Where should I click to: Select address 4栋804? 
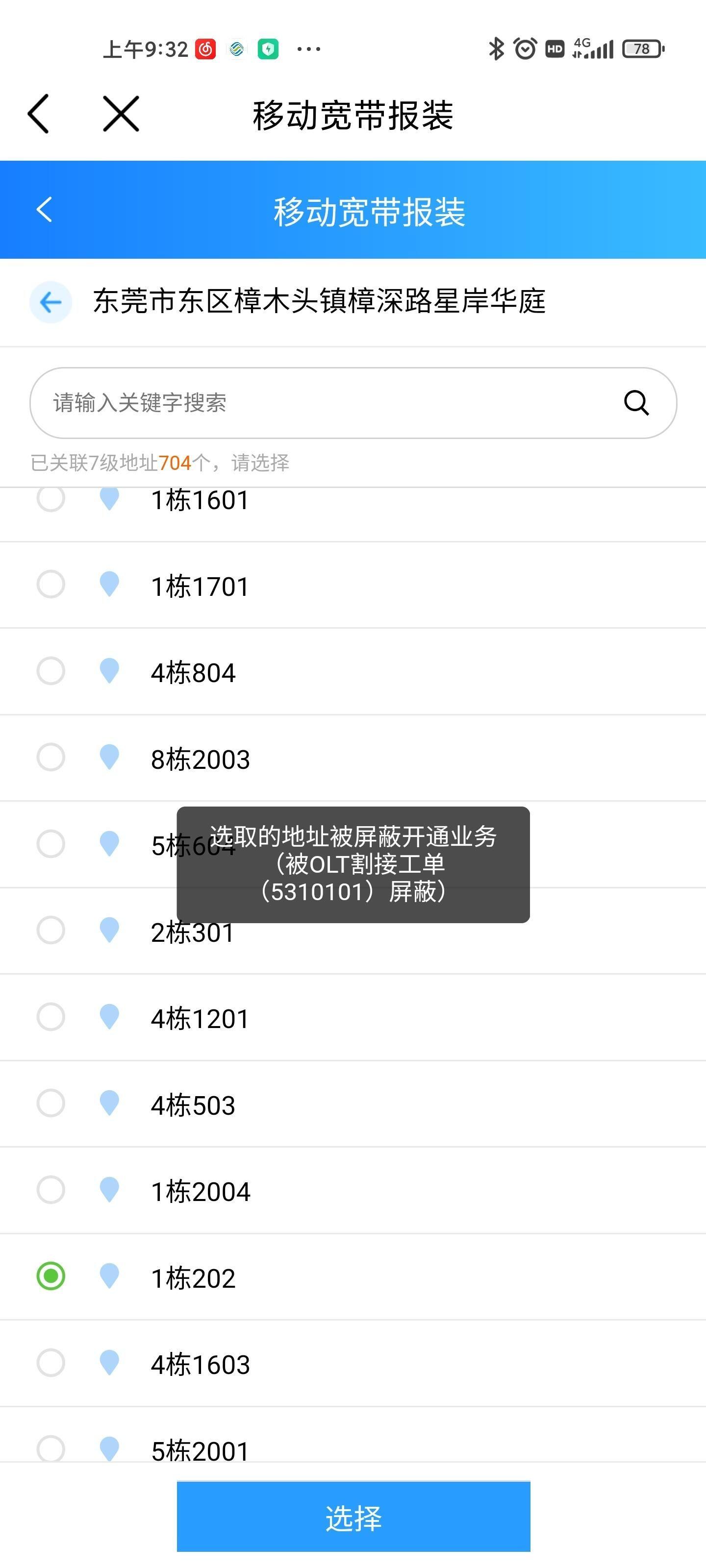[x=353, y=671]
